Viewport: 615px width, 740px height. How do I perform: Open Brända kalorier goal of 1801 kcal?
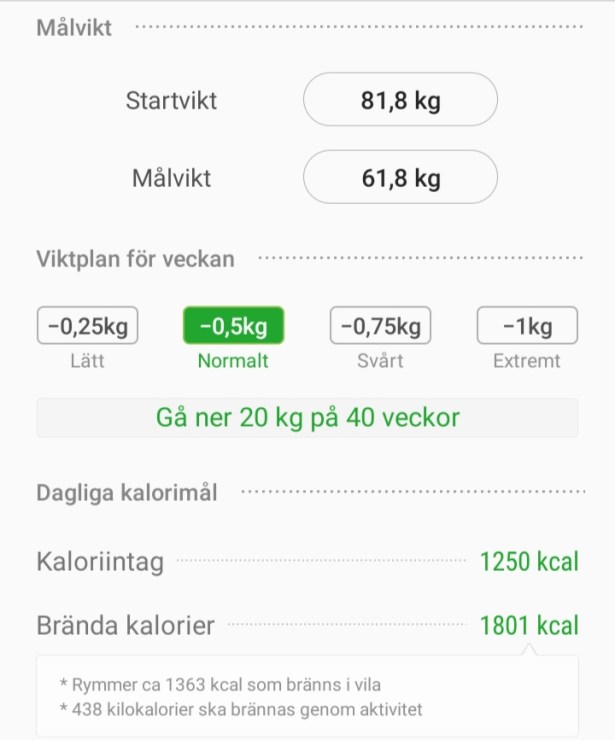click(x=528, y=626)
